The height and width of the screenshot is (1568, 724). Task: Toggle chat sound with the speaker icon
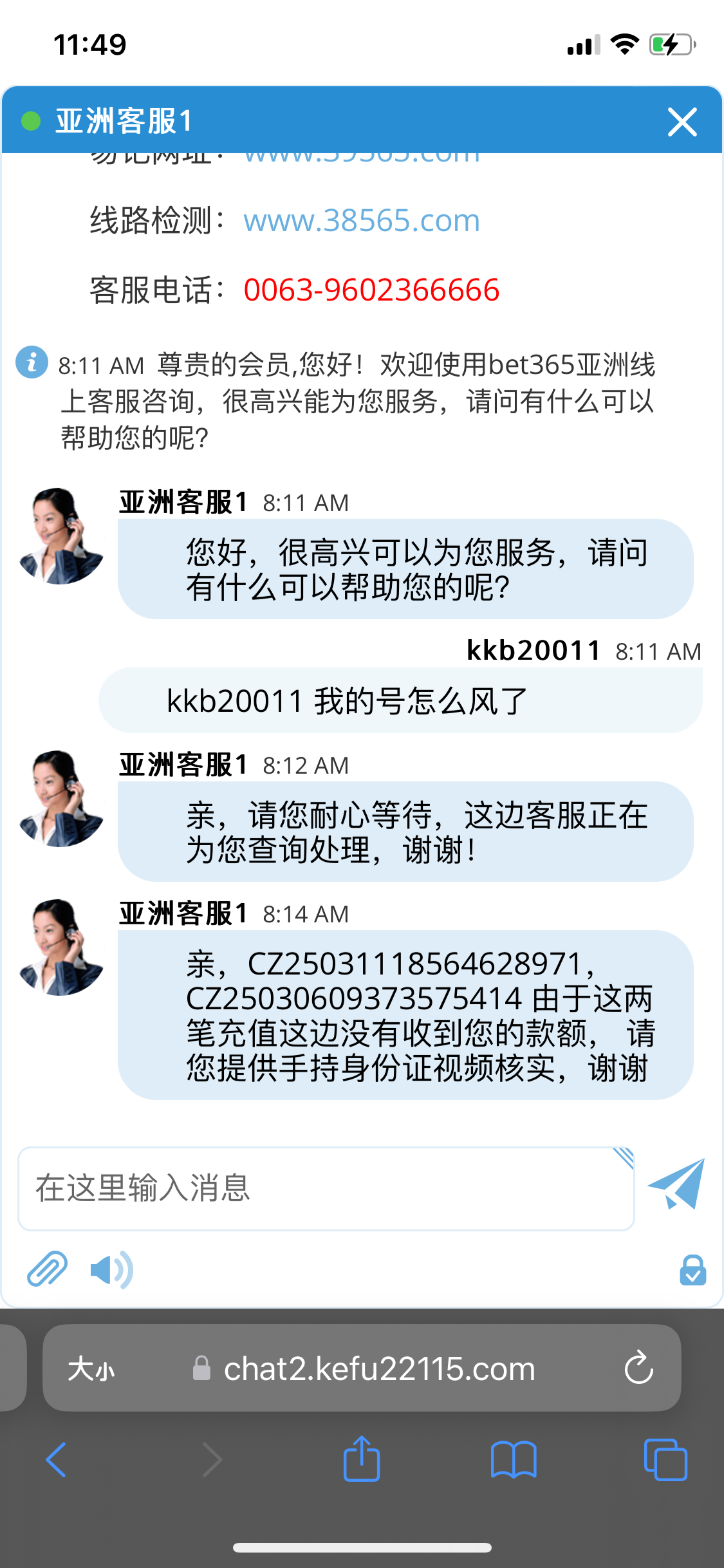[112, 1270]
